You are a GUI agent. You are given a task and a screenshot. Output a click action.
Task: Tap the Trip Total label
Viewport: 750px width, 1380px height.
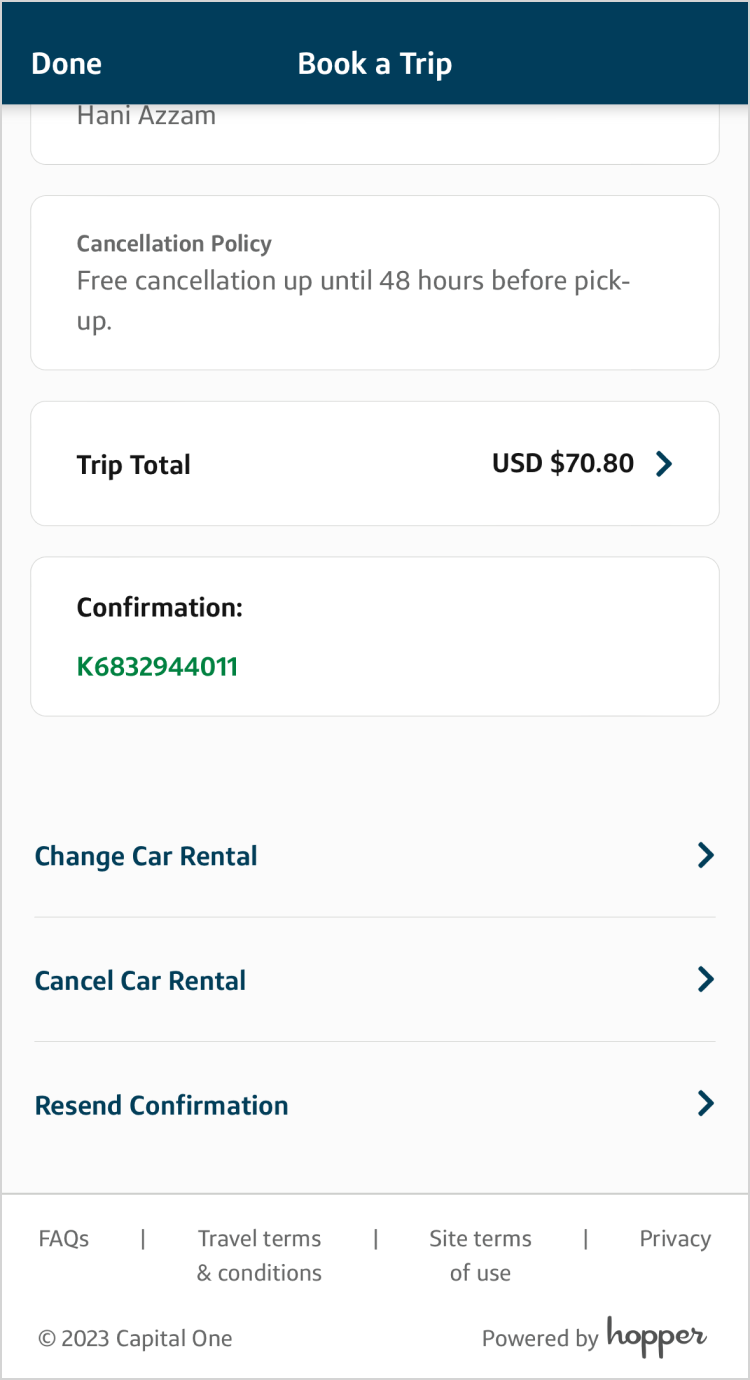133,463
